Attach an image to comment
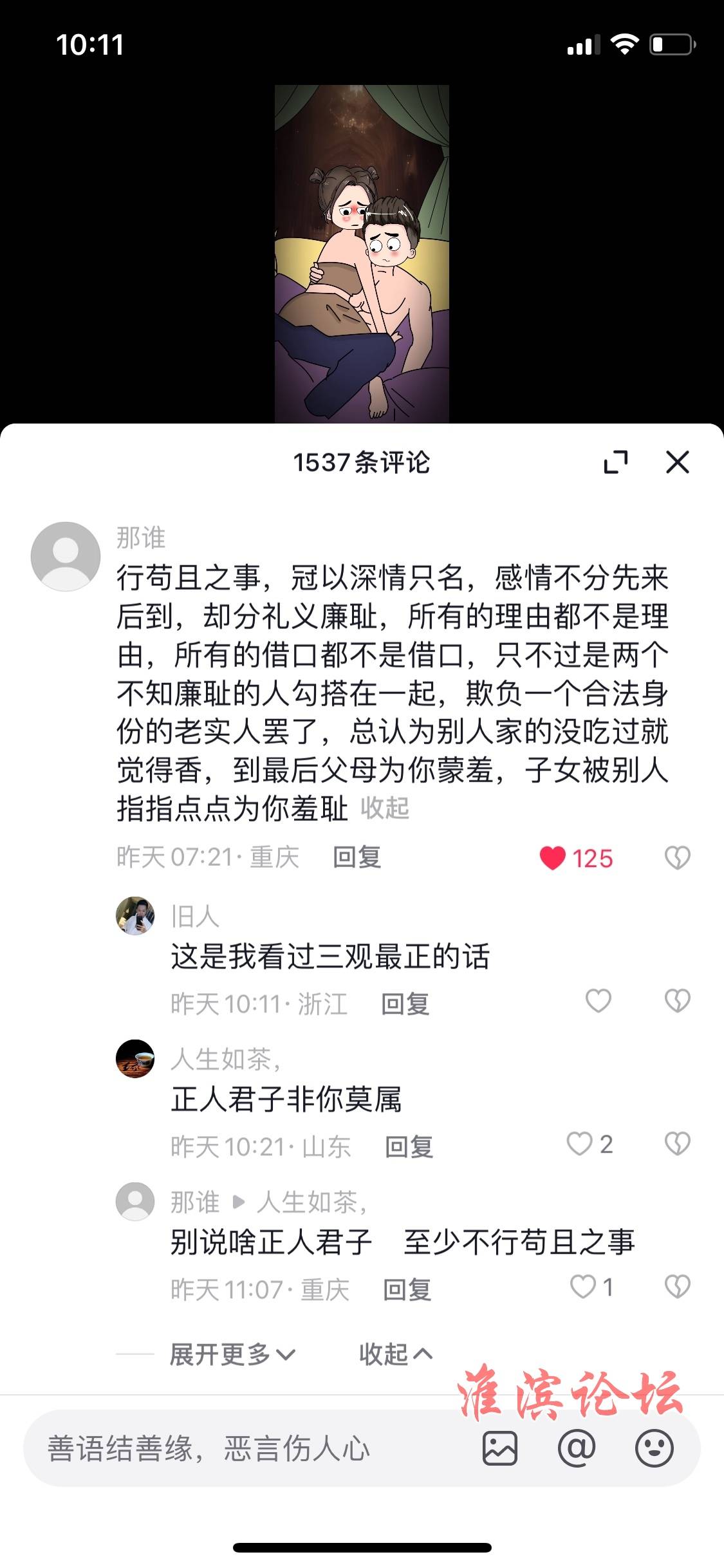Viewport: 724px width, 1568px height. 500,1448
